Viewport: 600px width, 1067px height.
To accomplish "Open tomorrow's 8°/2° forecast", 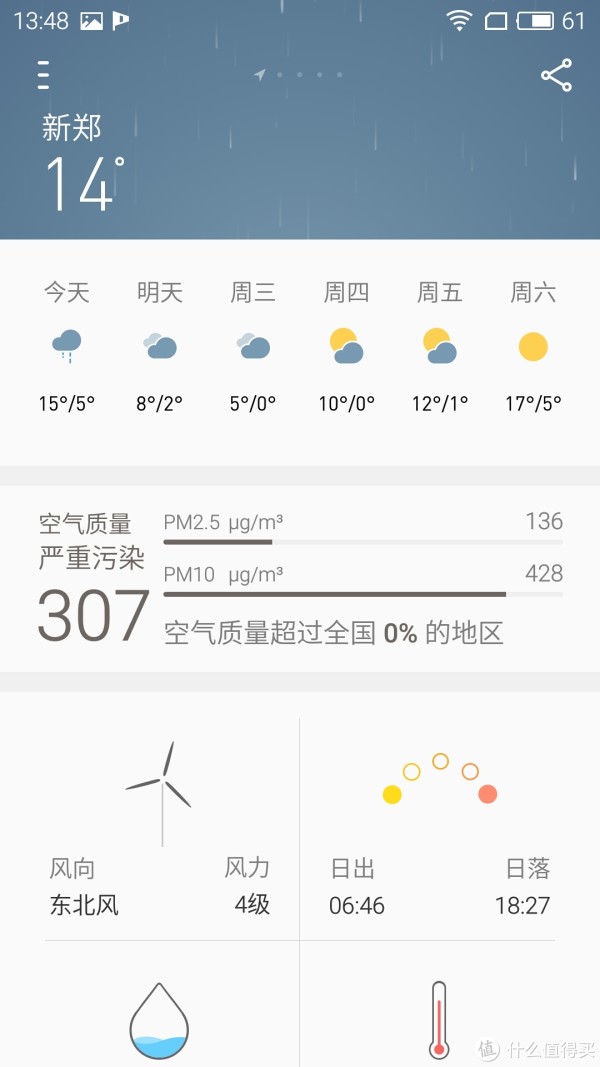I will point(160,347).
